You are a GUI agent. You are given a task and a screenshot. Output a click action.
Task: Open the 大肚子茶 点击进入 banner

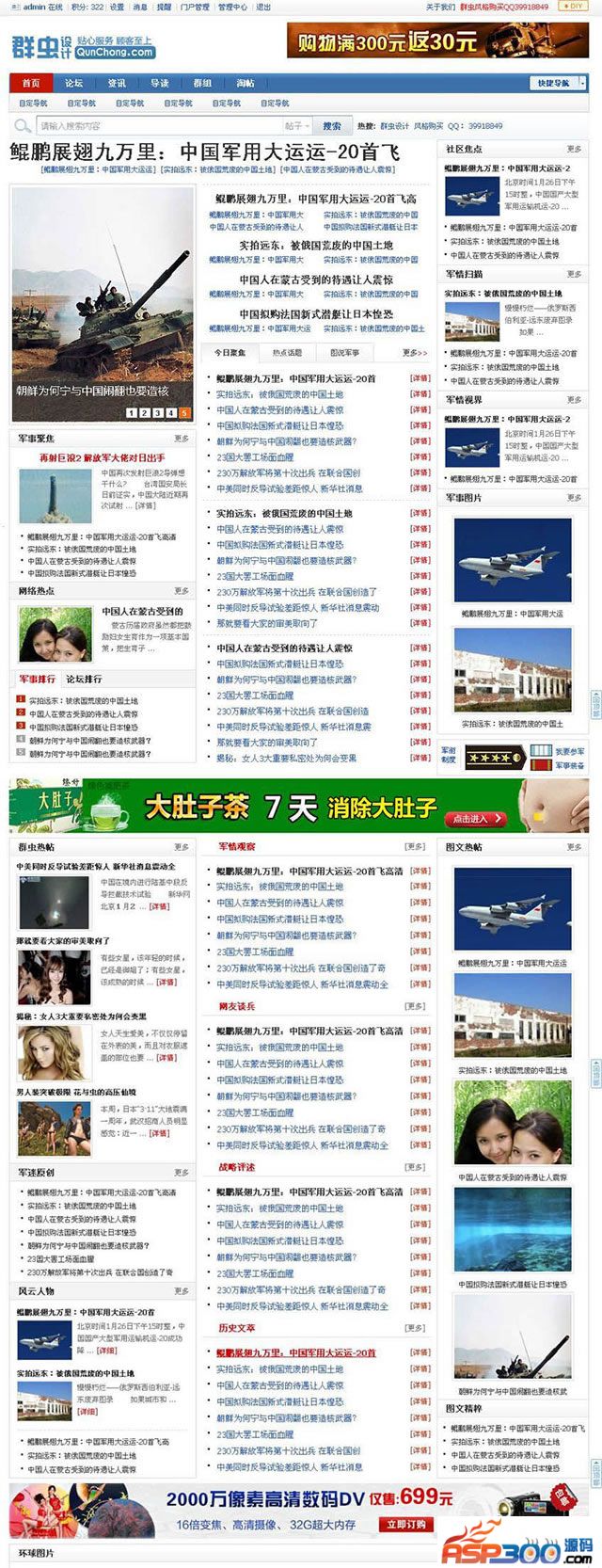(x=475, y=819)
